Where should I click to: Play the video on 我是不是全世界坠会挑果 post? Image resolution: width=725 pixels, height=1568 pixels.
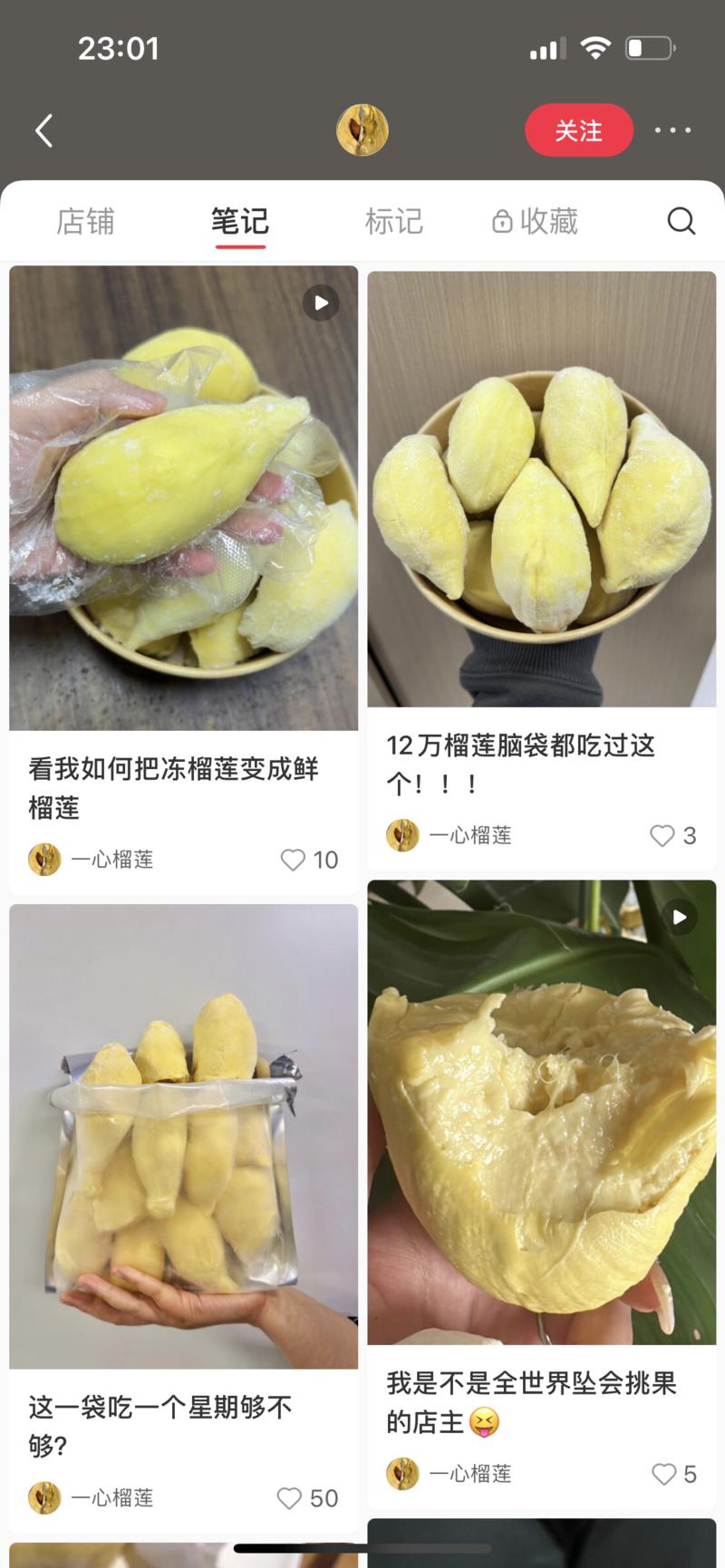(678, 917)
